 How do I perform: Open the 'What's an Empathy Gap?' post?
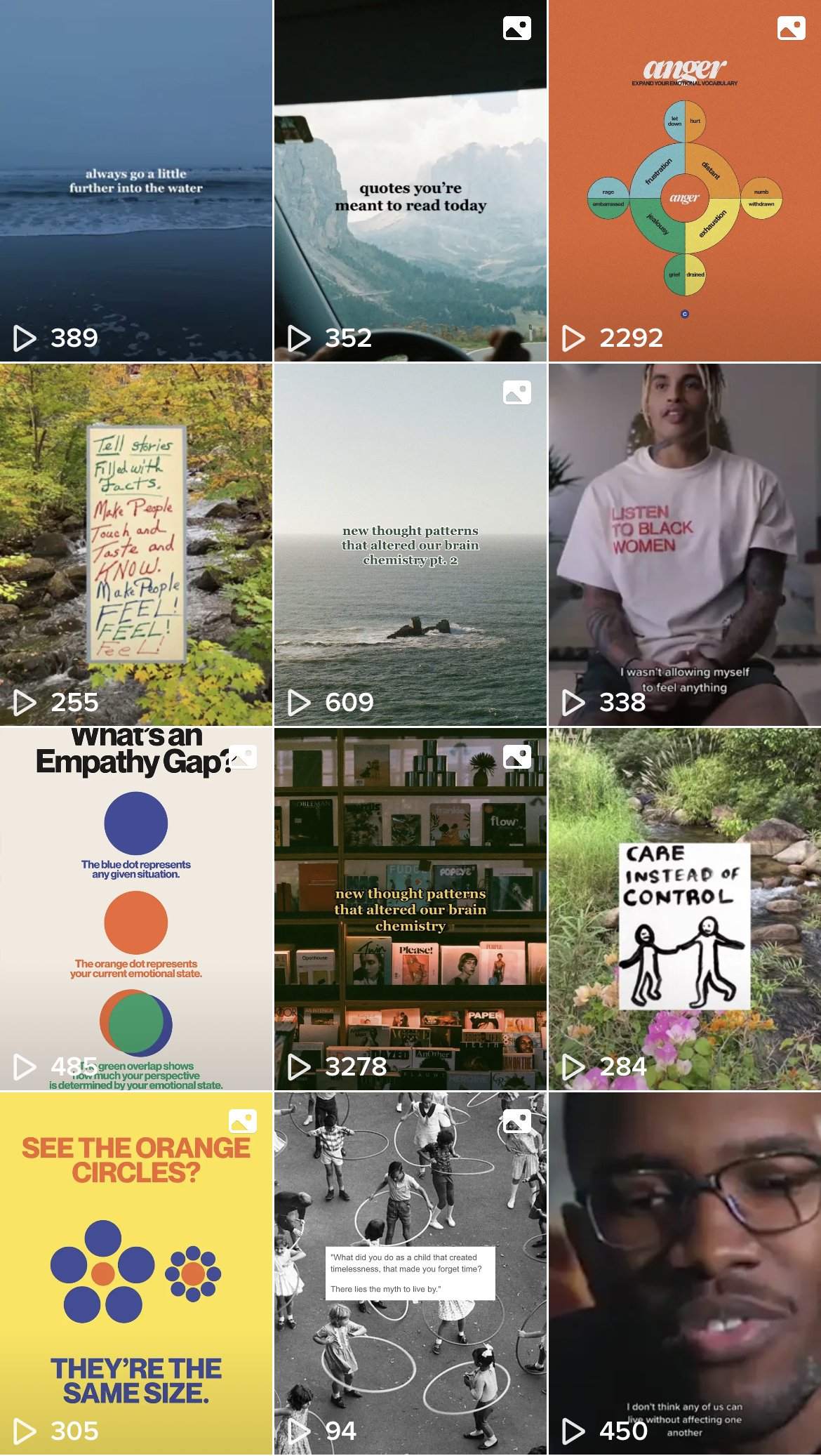click(x=136, y=909)
